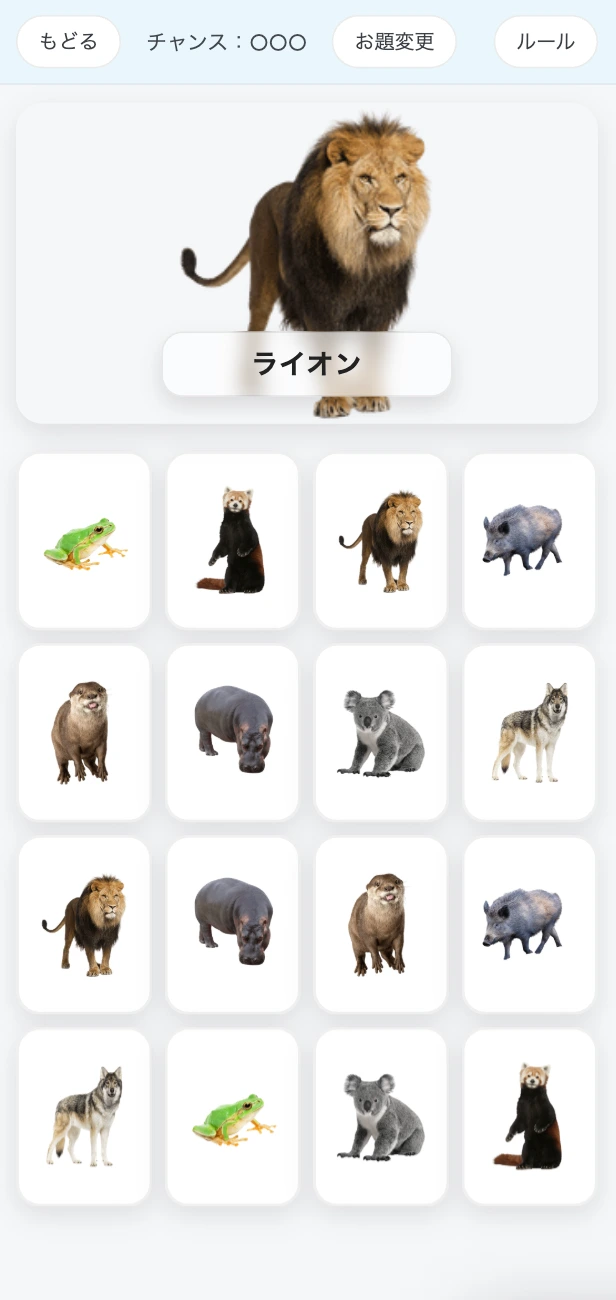Select the wolf card beside the koala
616x1300 pixels.
coord(529,733)
